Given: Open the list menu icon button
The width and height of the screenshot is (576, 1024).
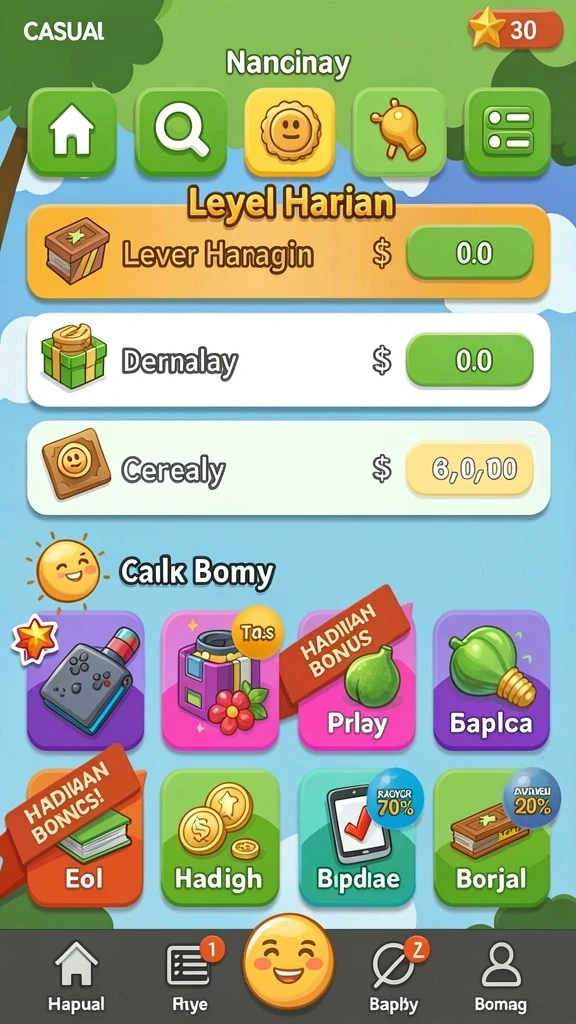Looking at the screenshot, I should [507, 132].
